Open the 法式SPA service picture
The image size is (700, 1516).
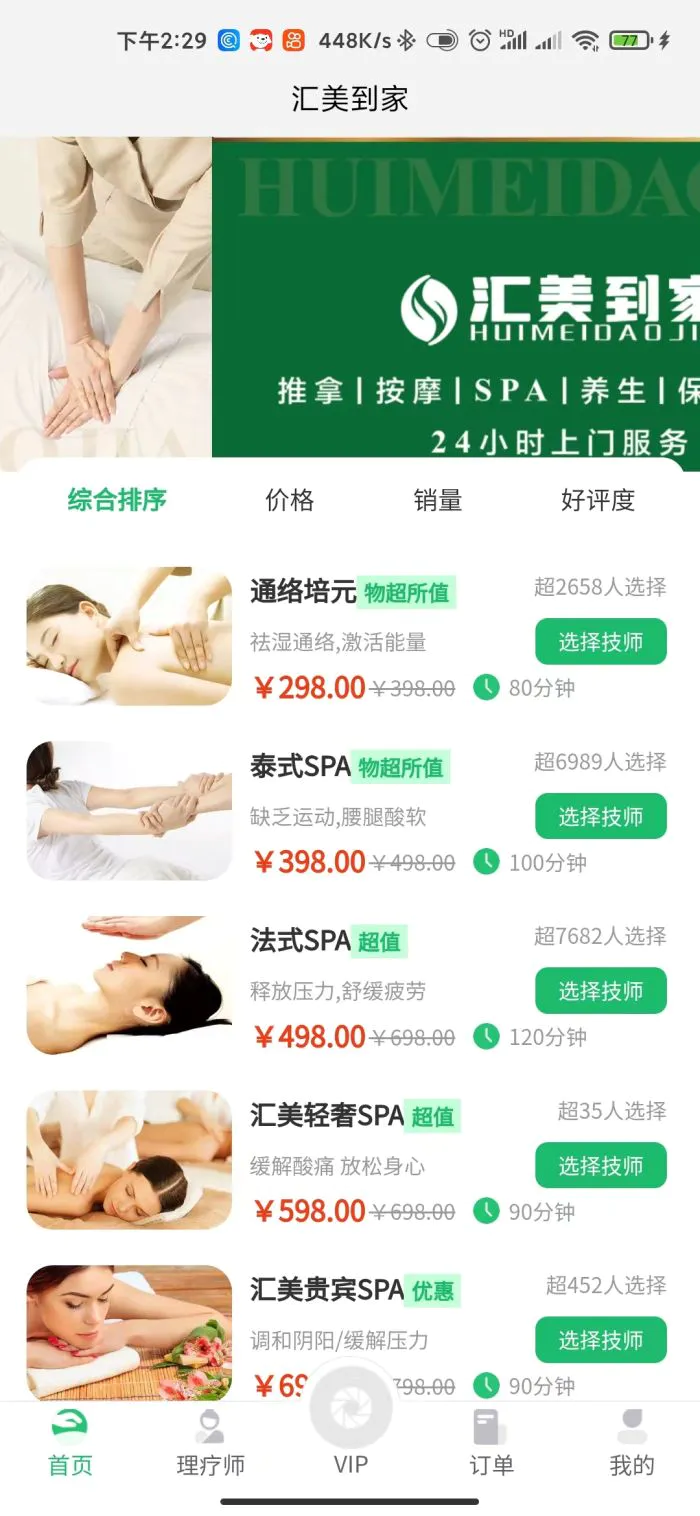(129, 985)
